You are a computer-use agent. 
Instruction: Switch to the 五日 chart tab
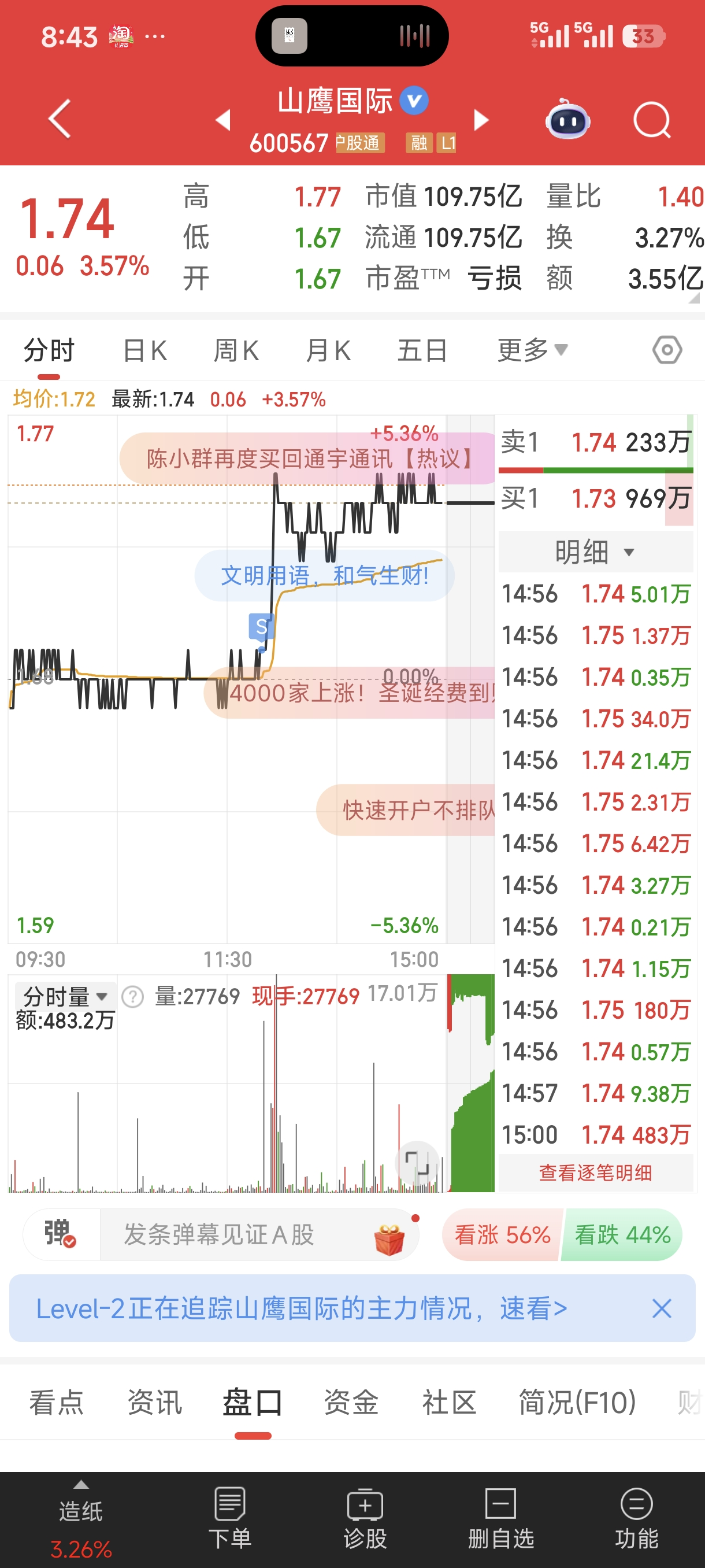422,350
